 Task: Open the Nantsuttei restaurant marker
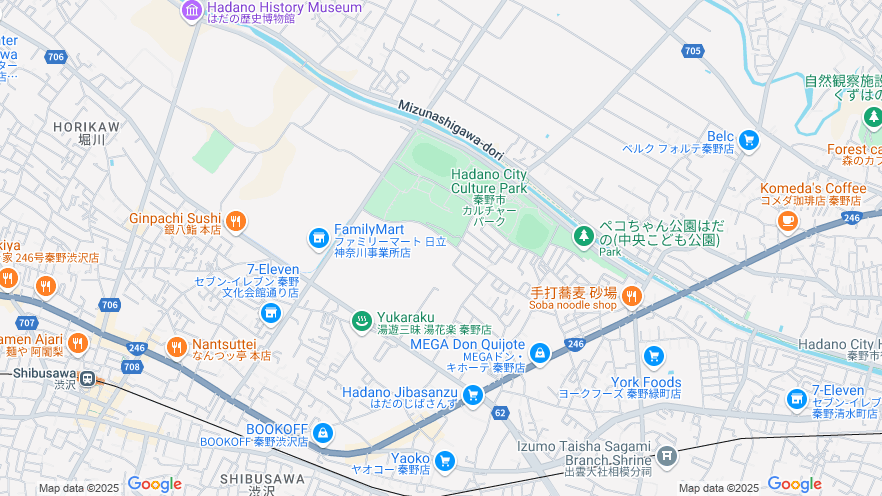pyautogui.click(x=177, y=346)
